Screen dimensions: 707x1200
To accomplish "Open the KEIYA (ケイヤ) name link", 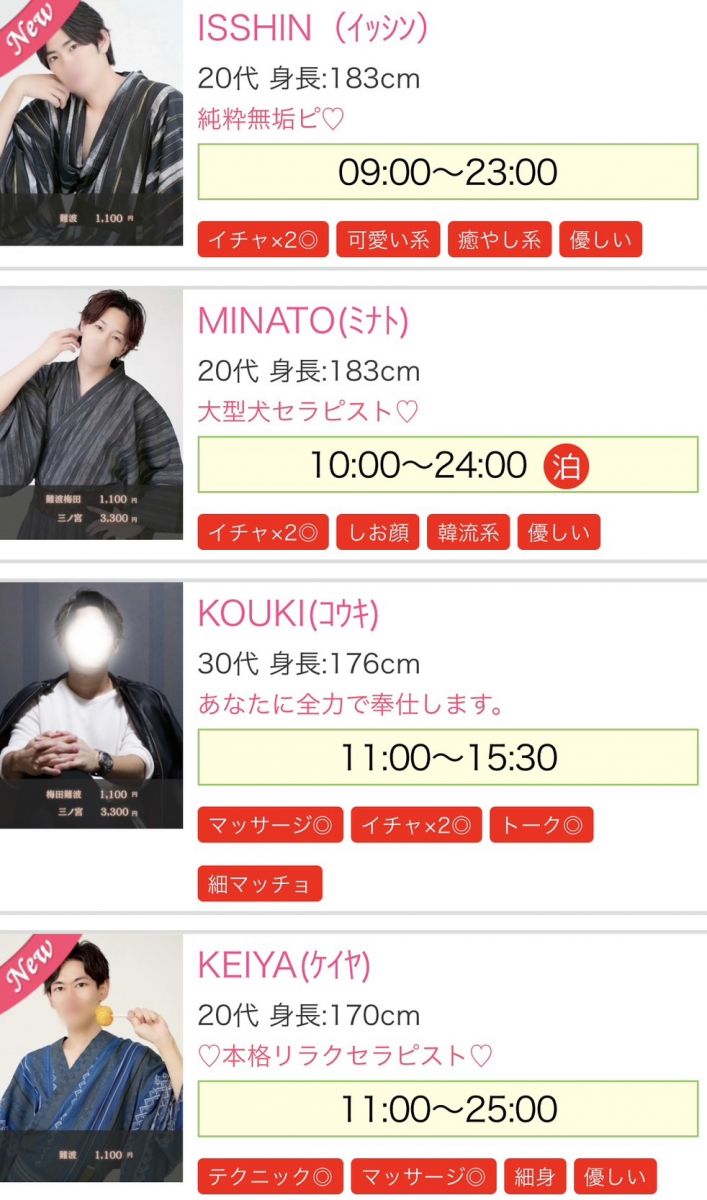I will [x=284, y=966].
